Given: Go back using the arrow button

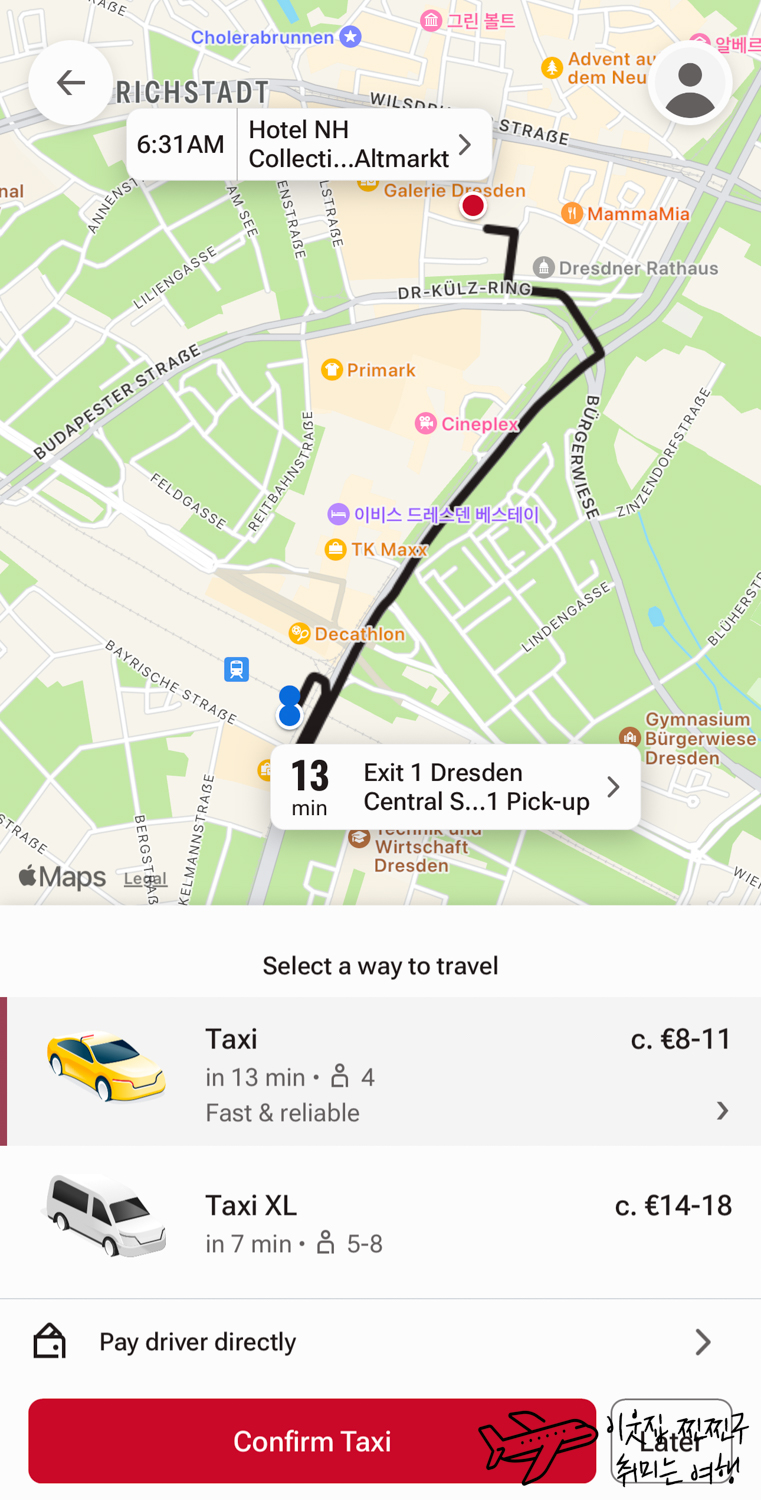Looking at the screenshot, I should click(70, 83).
